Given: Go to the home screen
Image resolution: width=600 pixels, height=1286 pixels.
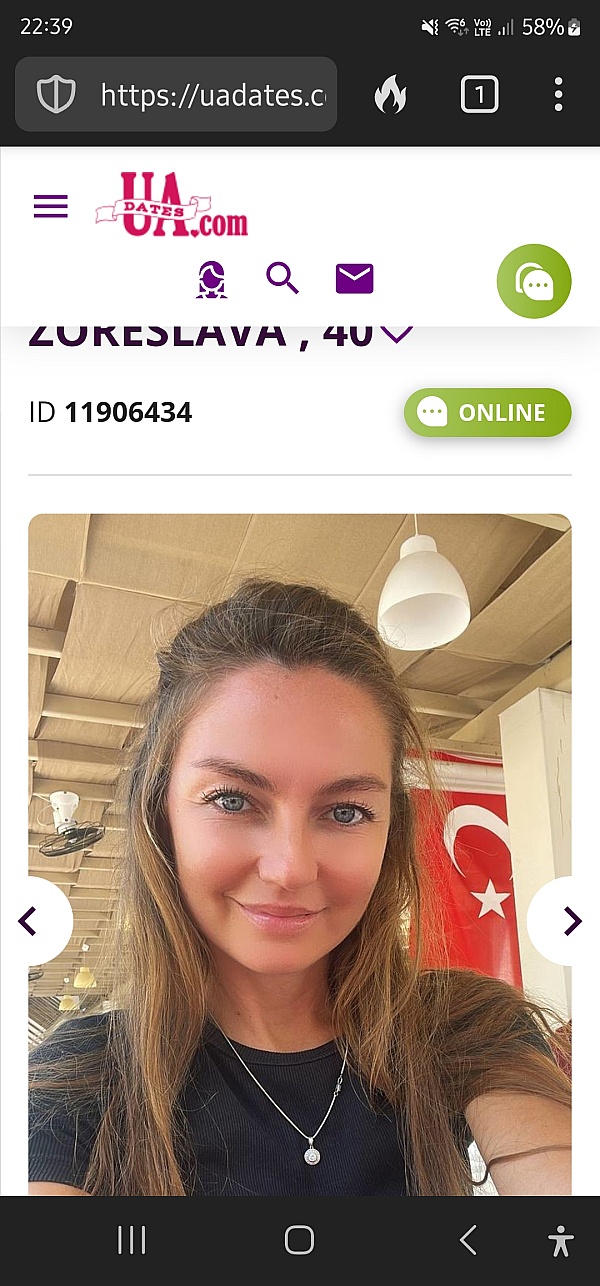Looking at the screenshot, I should 299,1240.
